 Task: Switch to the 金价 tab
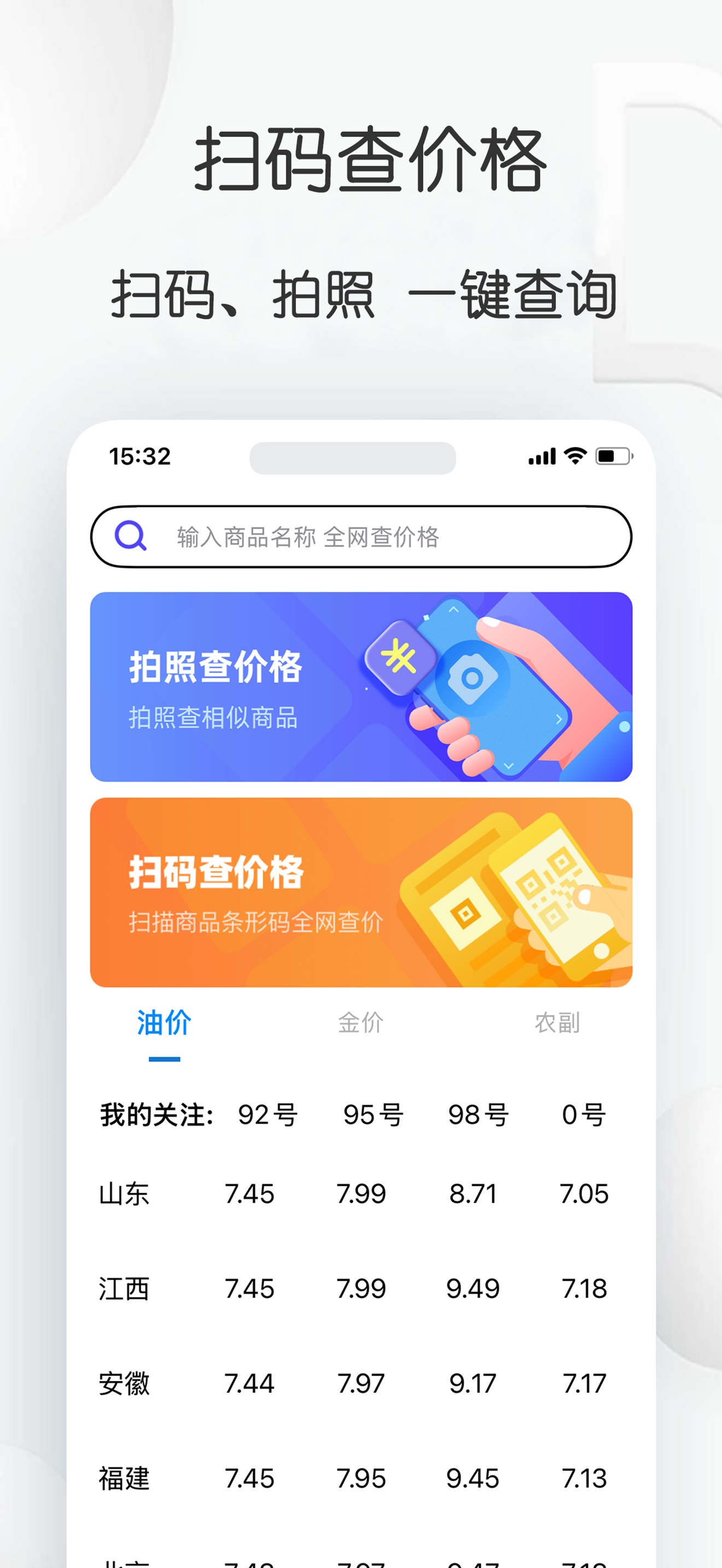click(x=360, y=1024)
